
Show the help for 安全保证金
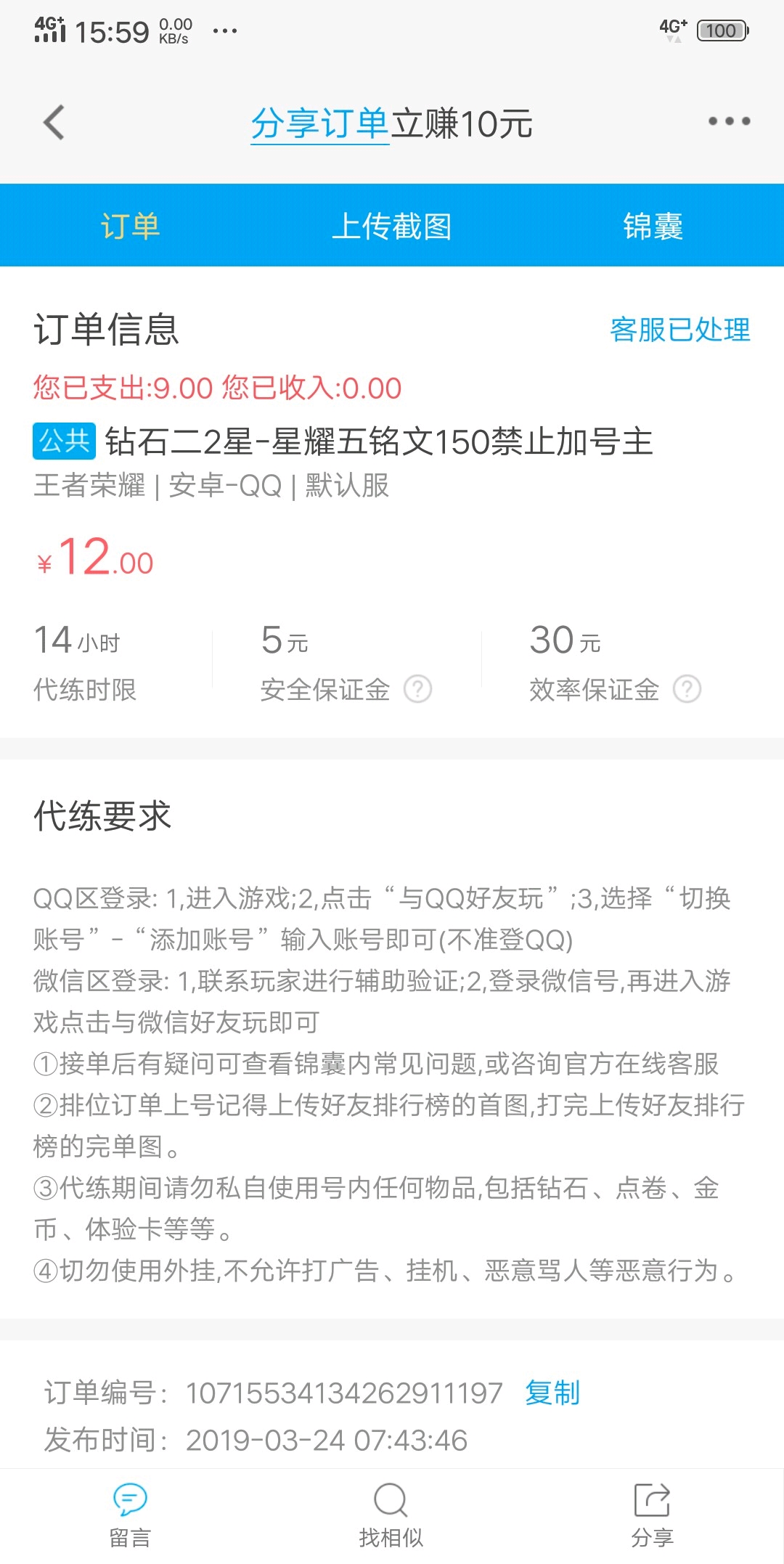(417, 689)
